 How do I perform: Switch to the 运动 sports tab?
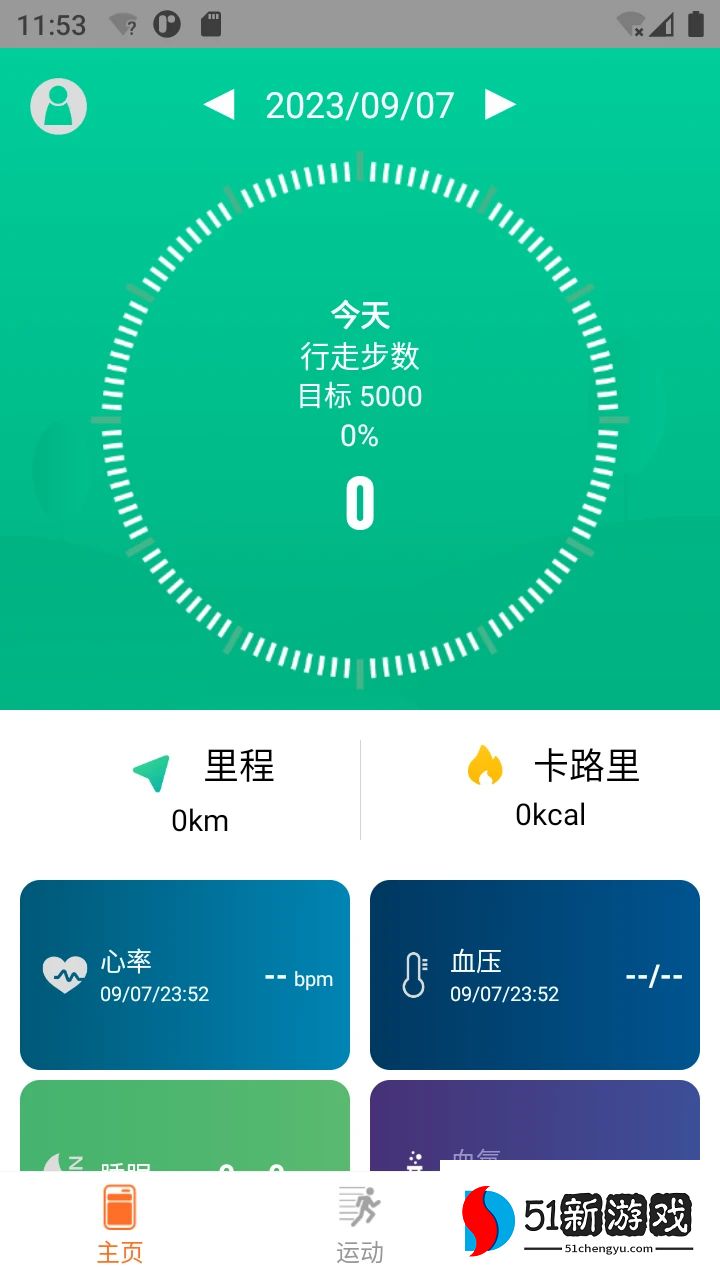tap(360, 1224)
